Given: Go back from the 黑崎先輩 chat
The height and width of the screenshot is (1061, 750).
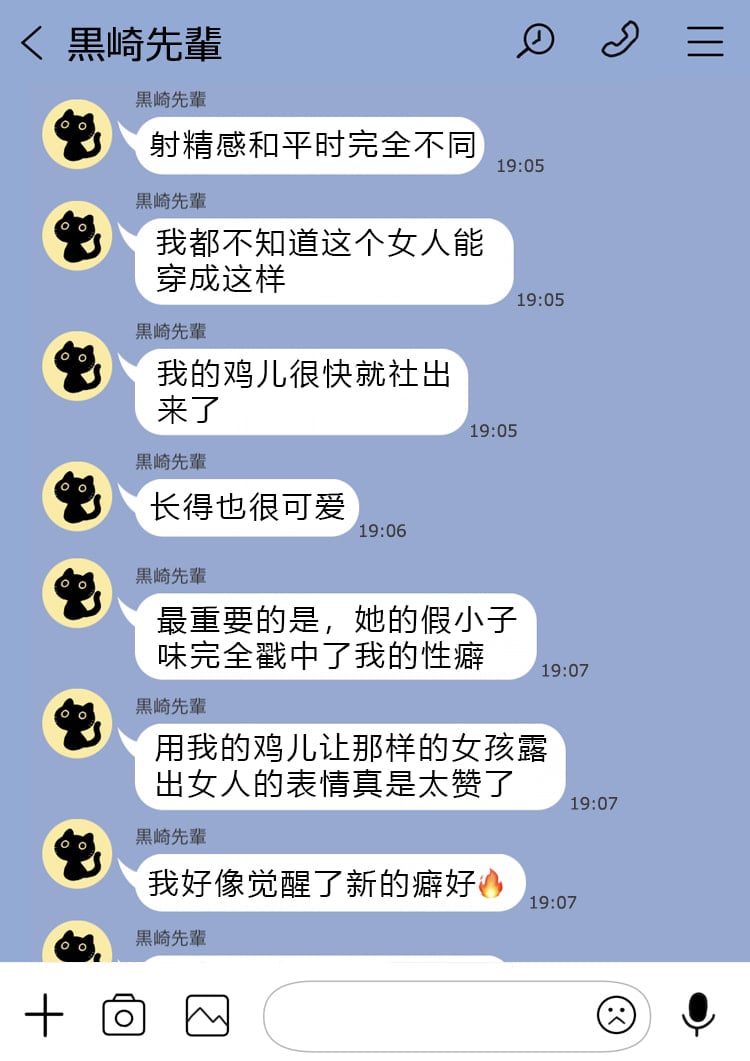Looking at the screenshot, I should (x=32, y=43).
